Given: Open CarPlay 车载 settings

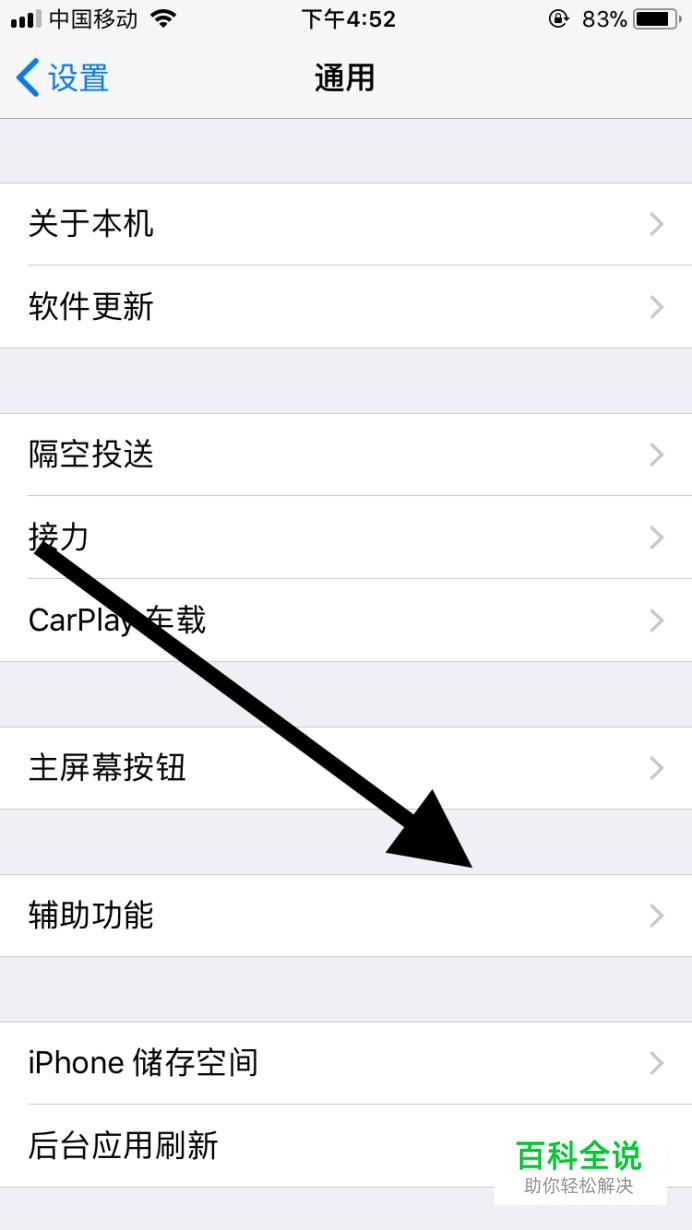Looking at the screenshot, I should [345, 621].
